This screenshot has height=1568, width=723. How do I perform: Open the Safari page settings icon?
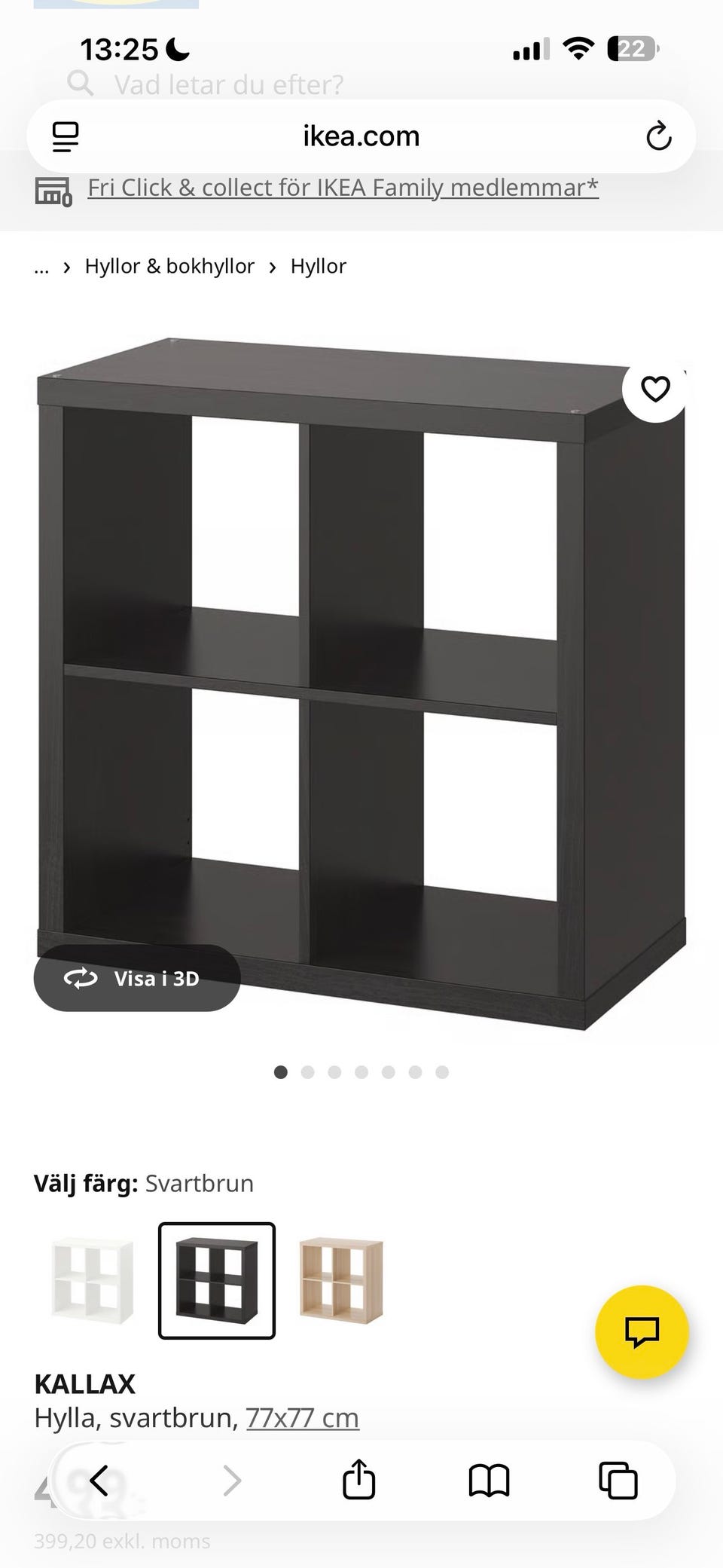coord(66,136)
